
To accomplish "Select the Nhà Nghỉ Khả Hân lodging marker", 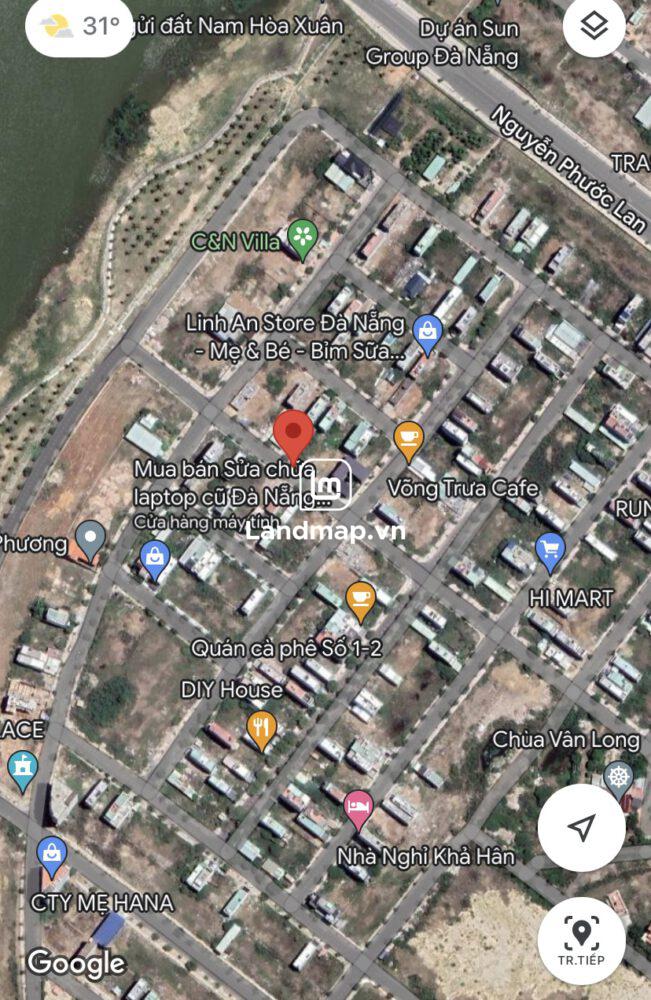I will click(358, 807).
